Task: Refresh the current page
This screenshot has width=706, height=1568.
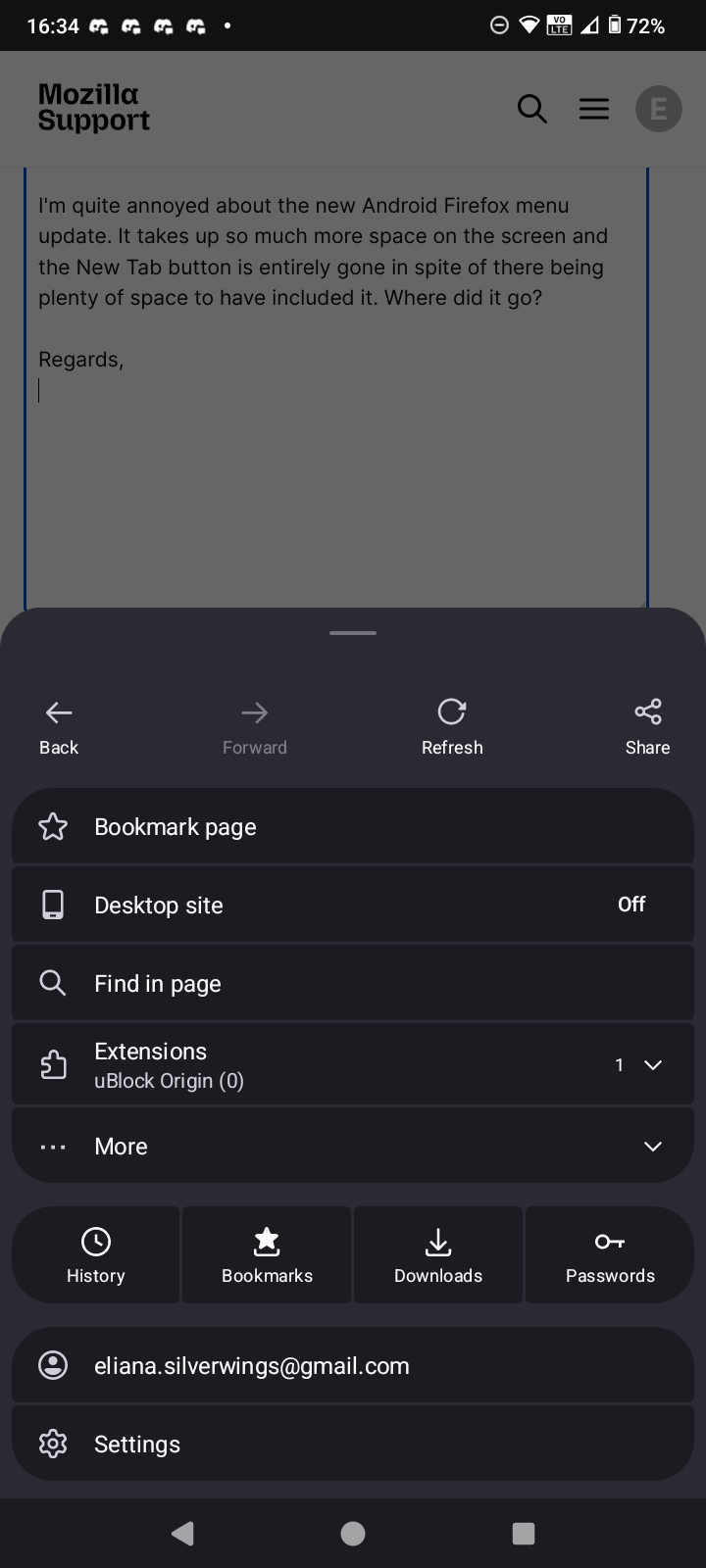Action: pos(452,727)
